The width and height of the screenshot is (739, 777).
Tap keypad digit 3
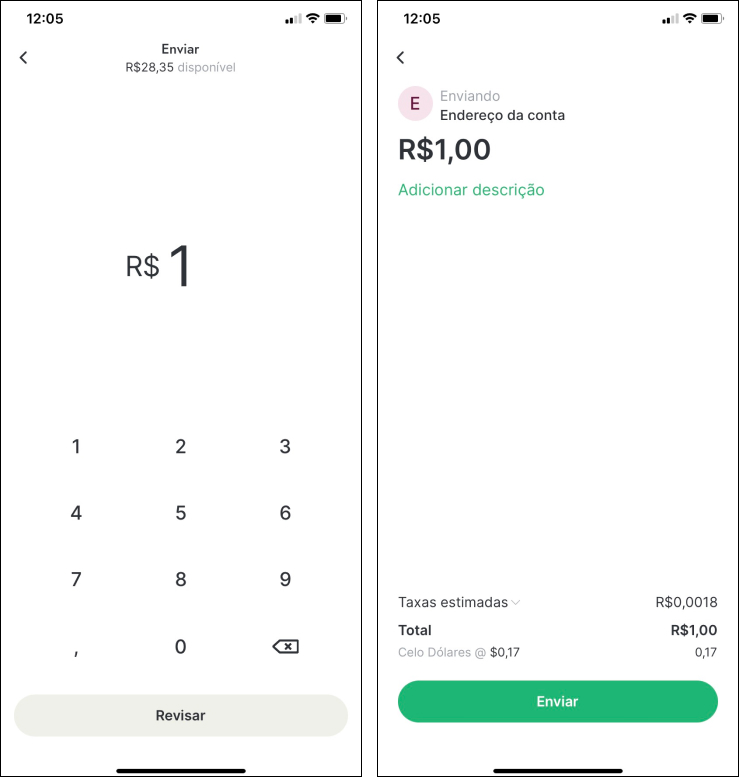pos(285,447)
